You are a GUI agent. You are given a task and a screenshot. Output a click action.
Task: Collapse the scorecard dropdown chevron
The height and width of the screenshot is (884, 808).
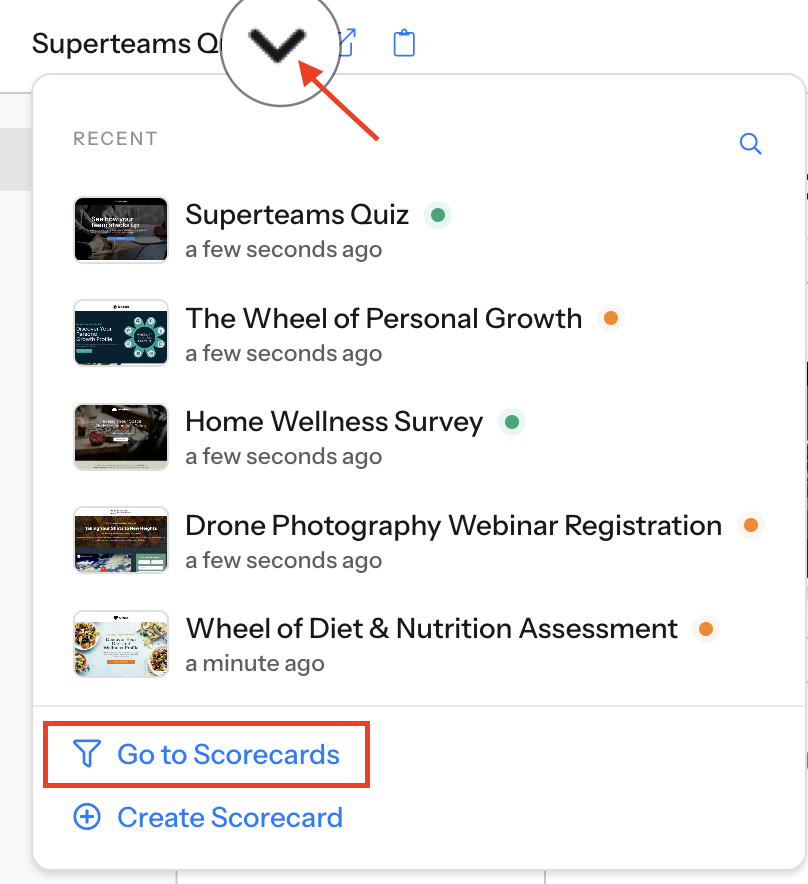277,43
